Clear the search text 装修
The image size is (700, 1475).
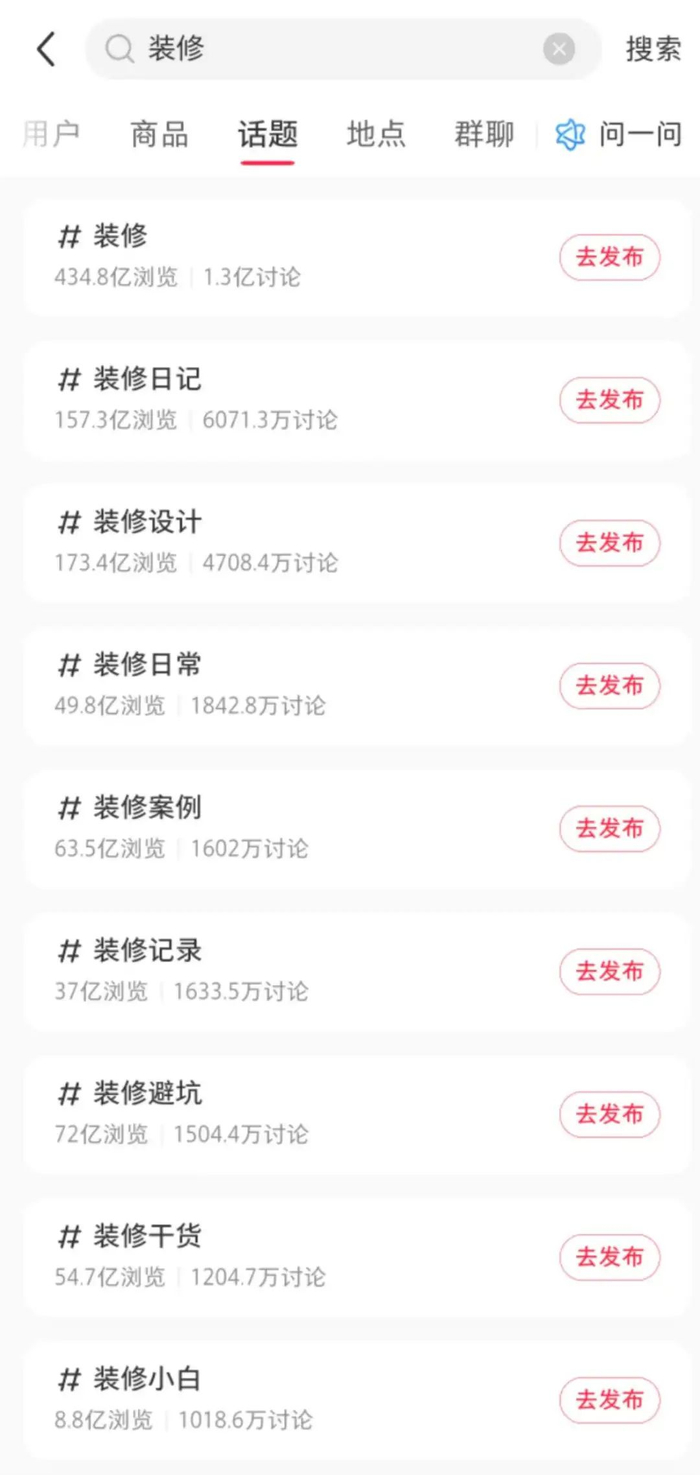[559, 49]
